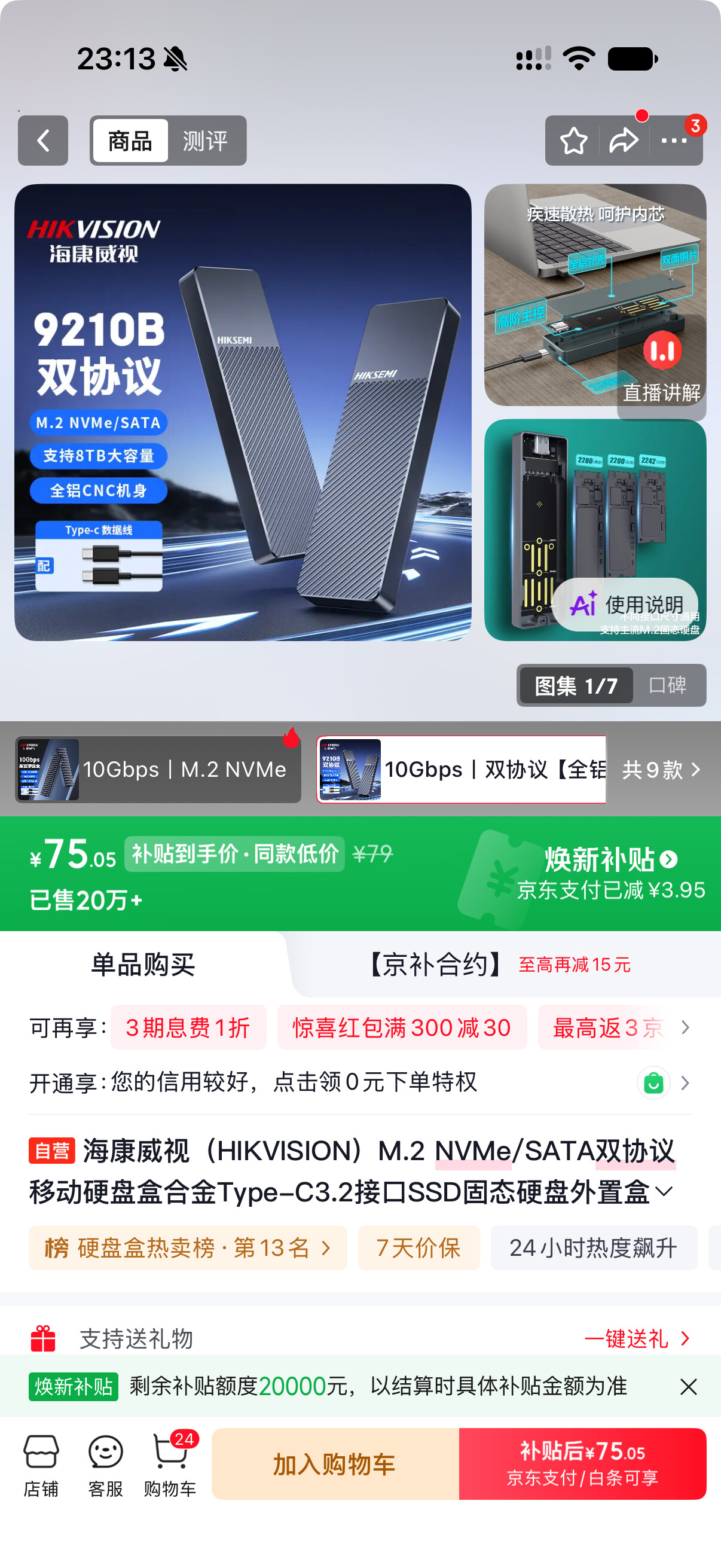The image size is (721, 1568).
Task: Tap the 惊喜红包满300减30 coupon chip
Action: point(402,1027)
